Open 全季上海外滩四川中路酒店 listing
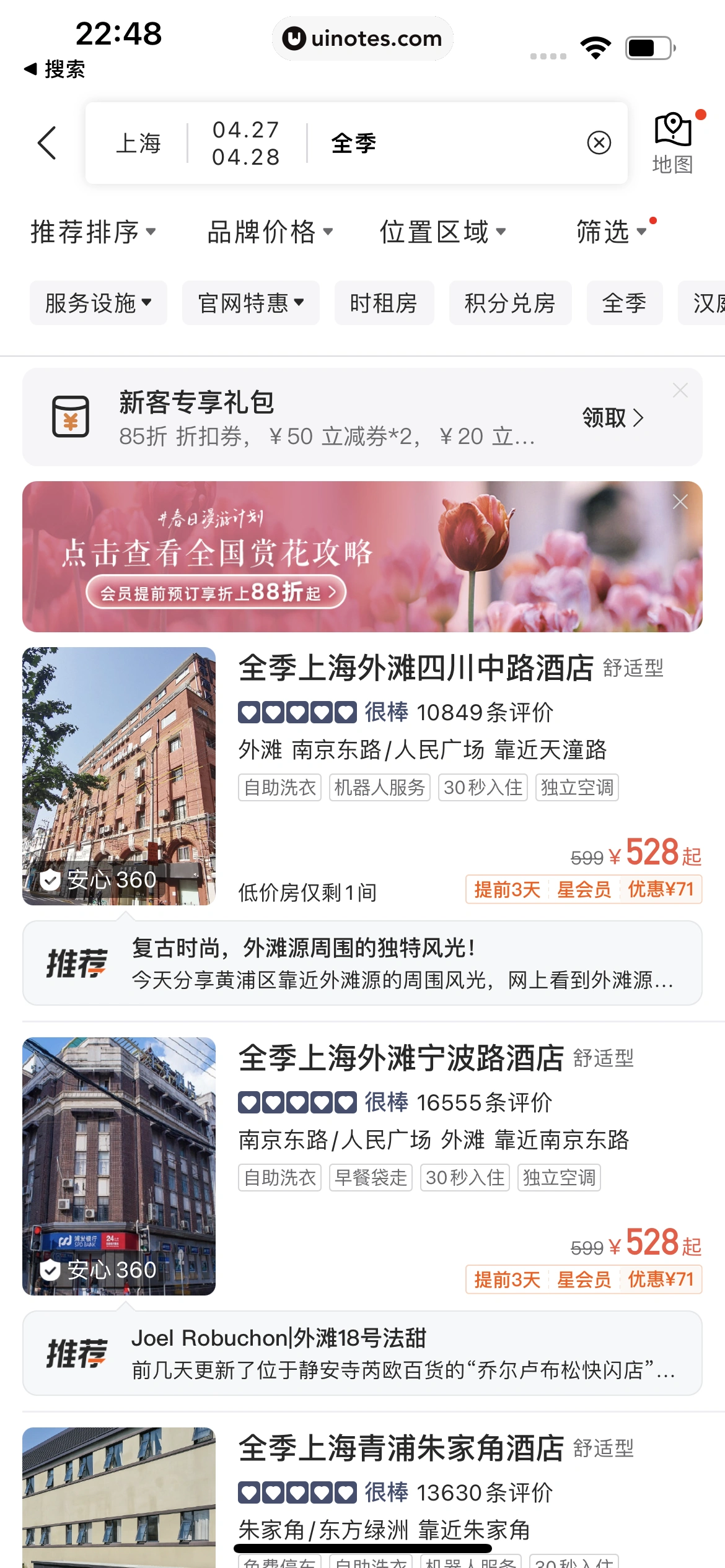Image resolution: width=725 pixels, height=1568 pixels. click(415, 669)
